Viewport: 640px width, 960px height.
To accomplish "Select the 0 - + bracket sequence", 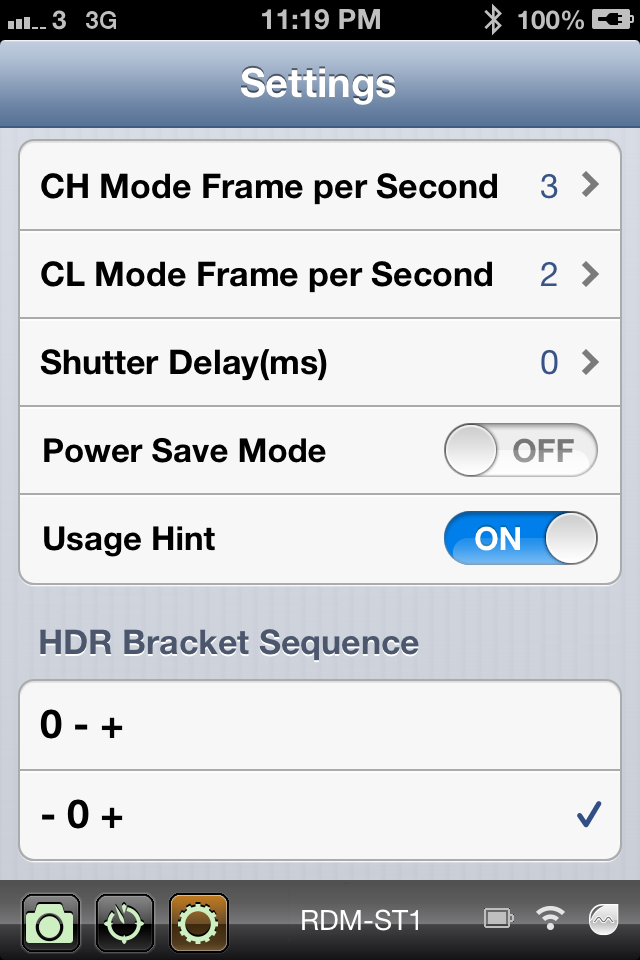I will click(320, 726).
